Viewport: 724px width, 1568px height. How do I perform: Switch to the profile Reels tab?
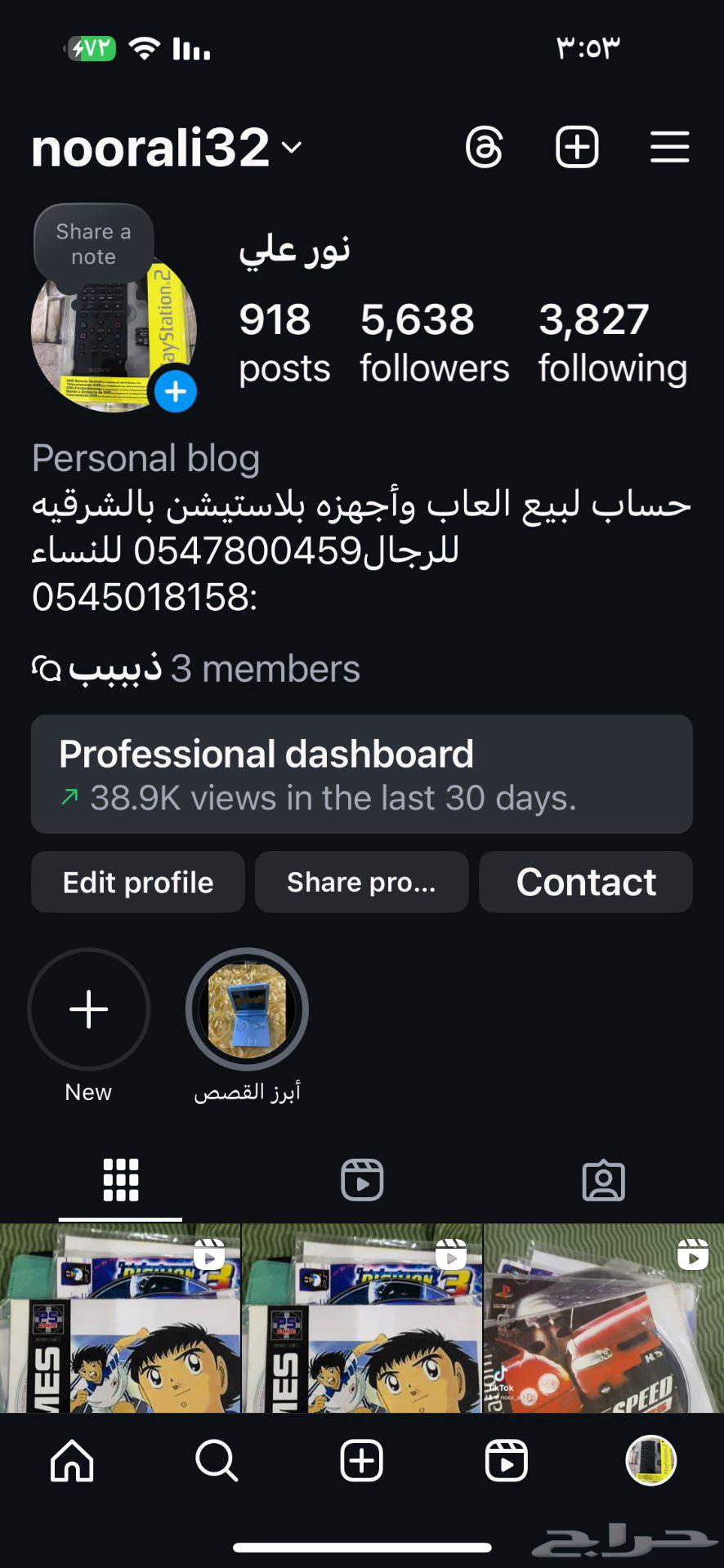362,1180
